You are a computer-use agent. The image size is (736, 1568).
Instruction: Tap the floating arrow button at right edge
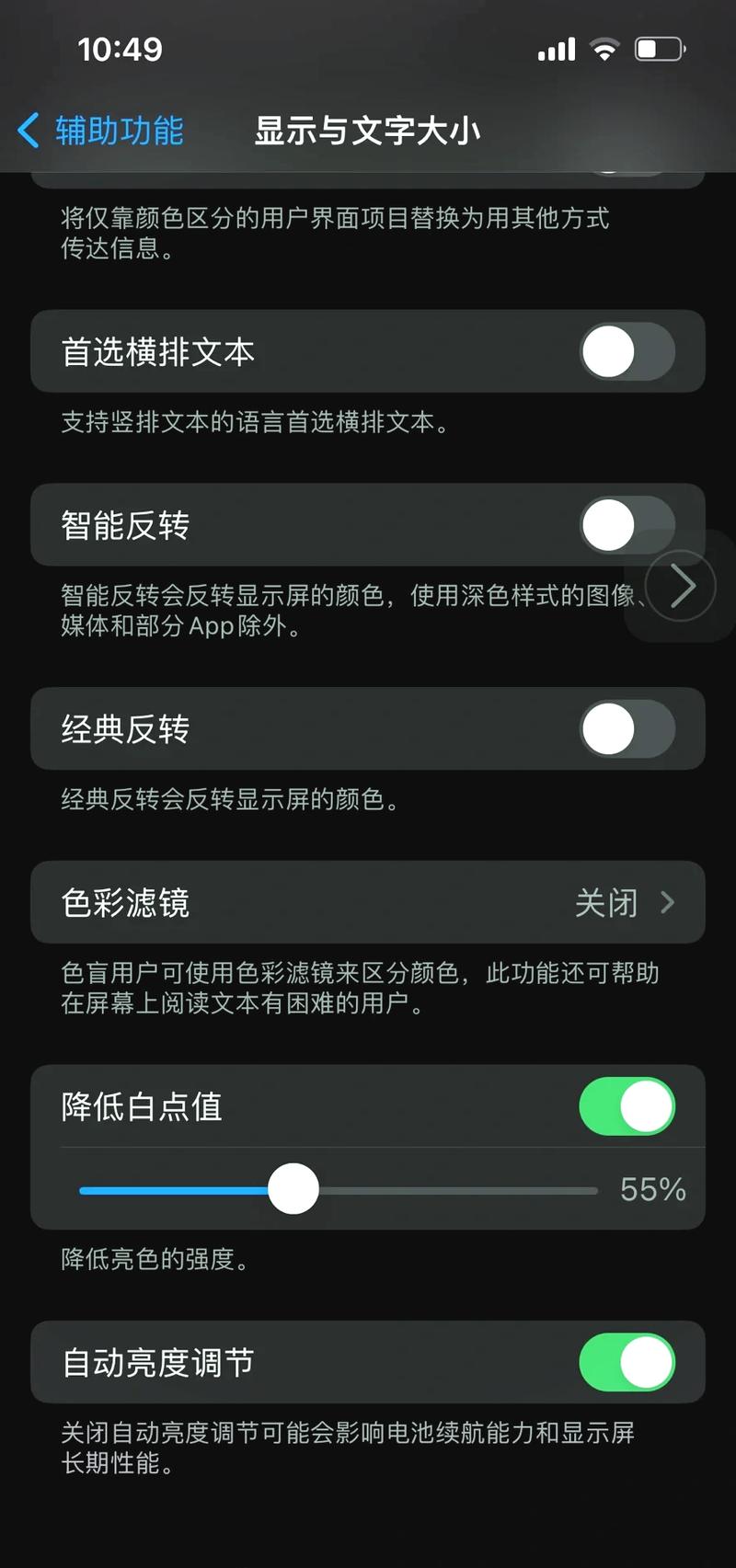(x=682, y=586)
